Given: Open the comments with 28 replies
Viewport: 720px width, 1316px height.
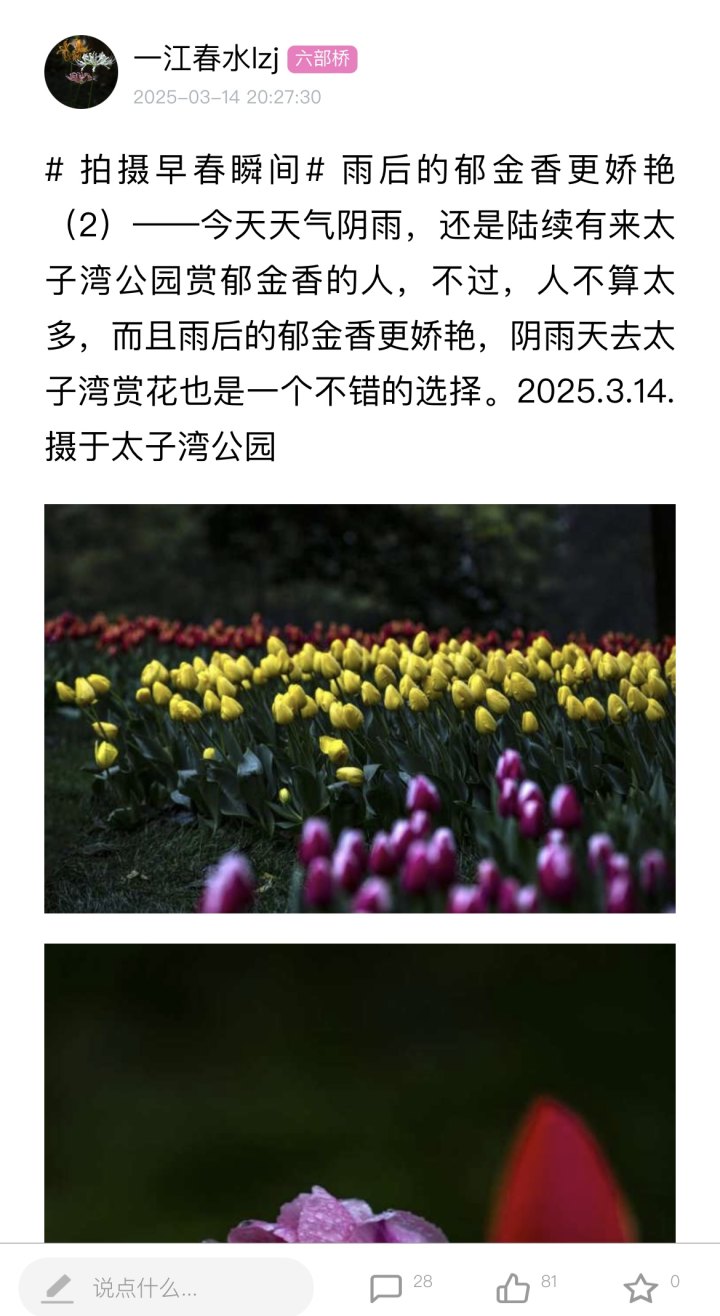Looking at the screenshot, I should point(387,1287).
